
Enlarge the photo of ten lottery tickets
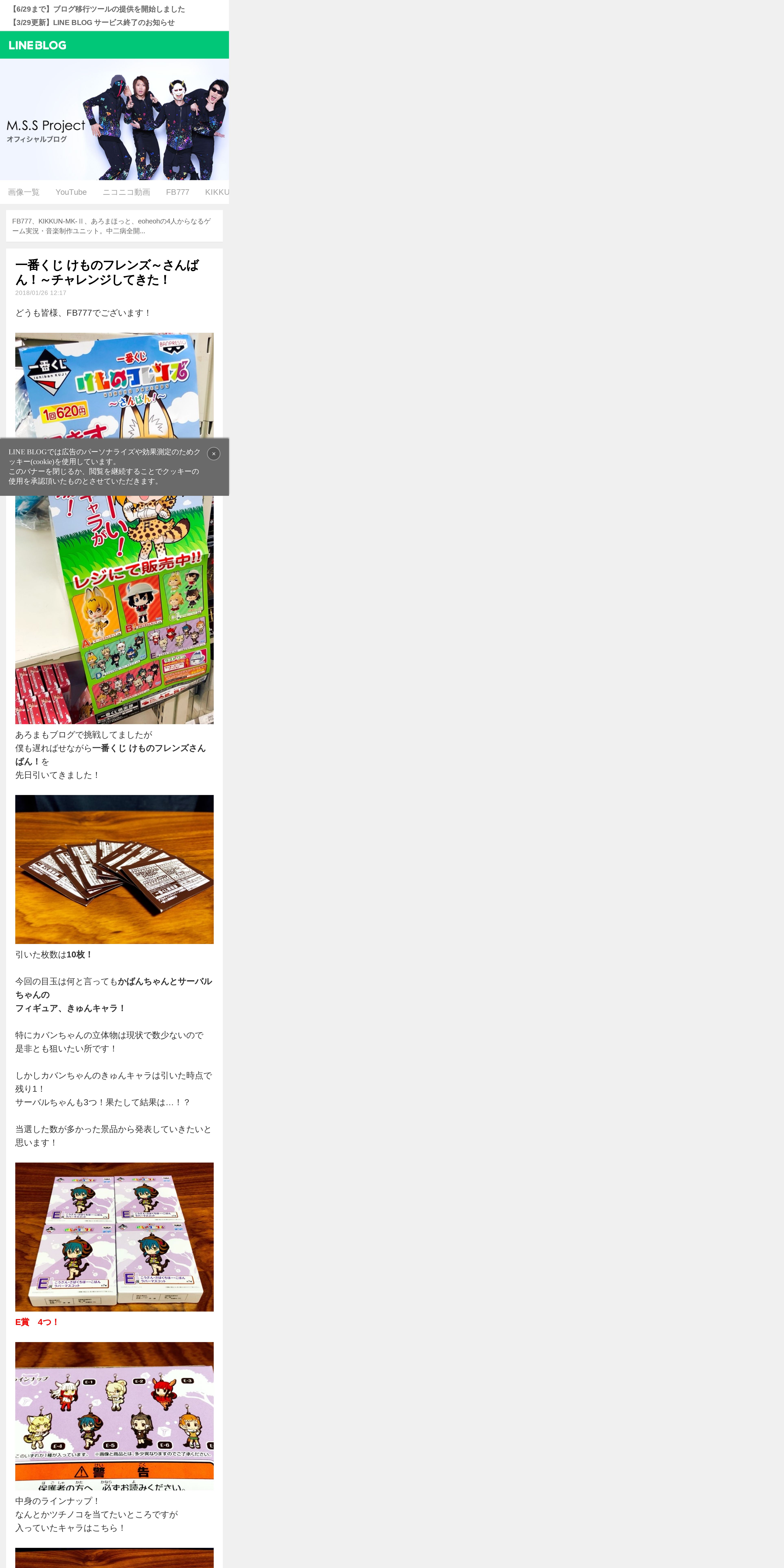point(114,869)
